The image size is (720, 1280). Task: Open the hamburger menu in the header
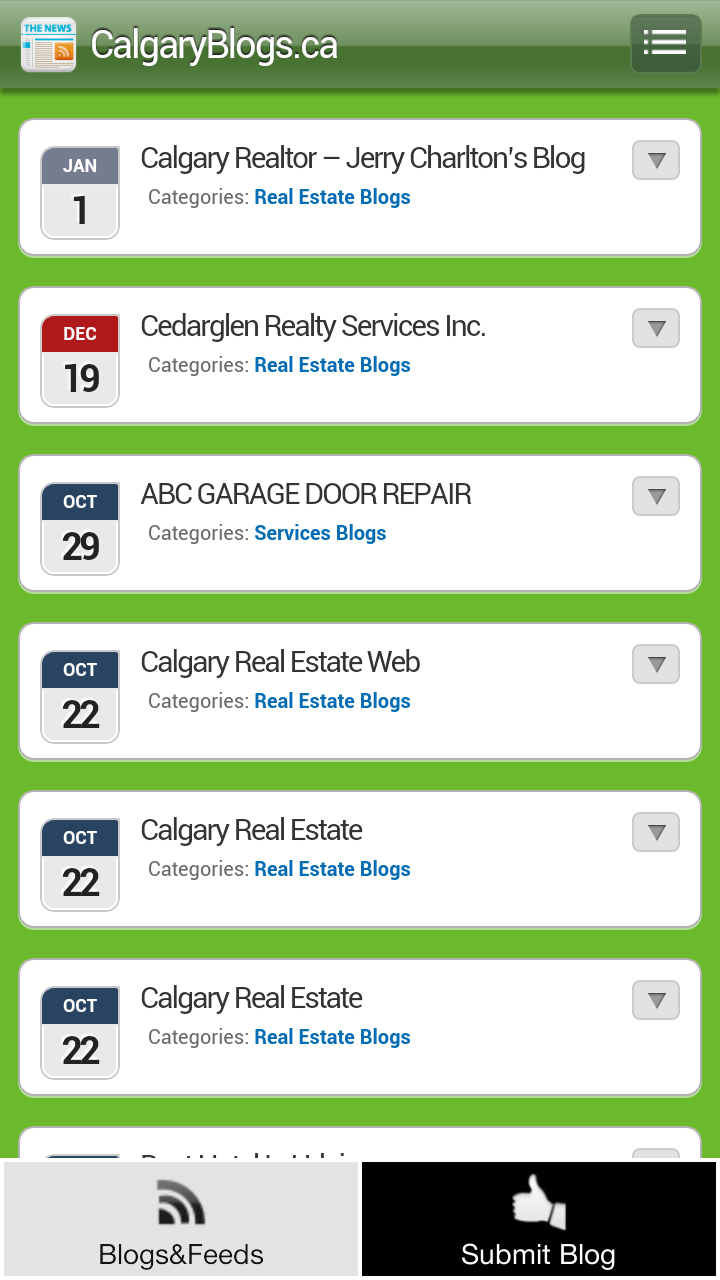pos(665,43)
